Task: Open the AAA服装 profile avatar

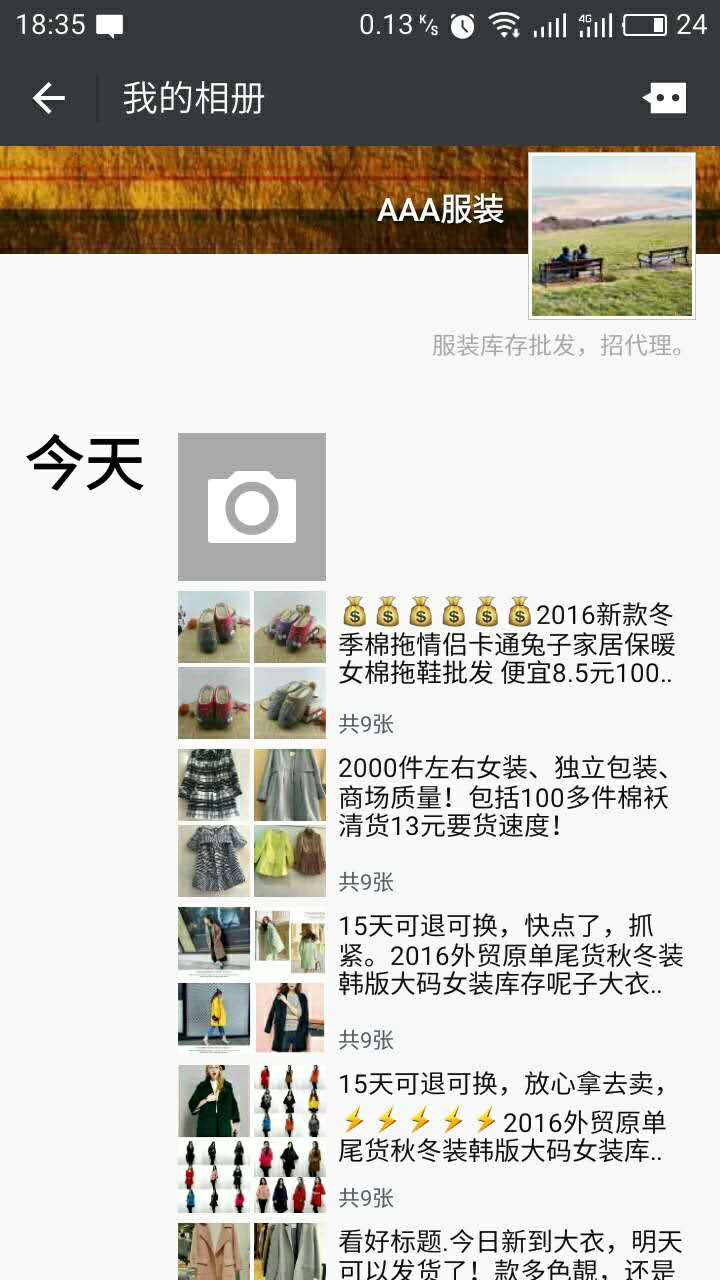Action: point(611,236)
